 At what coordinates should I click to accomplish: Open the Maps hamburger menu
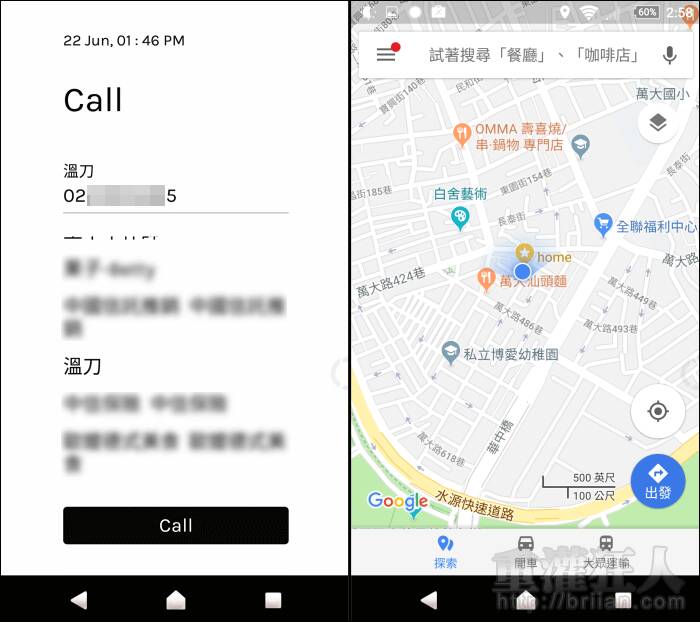coord(387,54)
